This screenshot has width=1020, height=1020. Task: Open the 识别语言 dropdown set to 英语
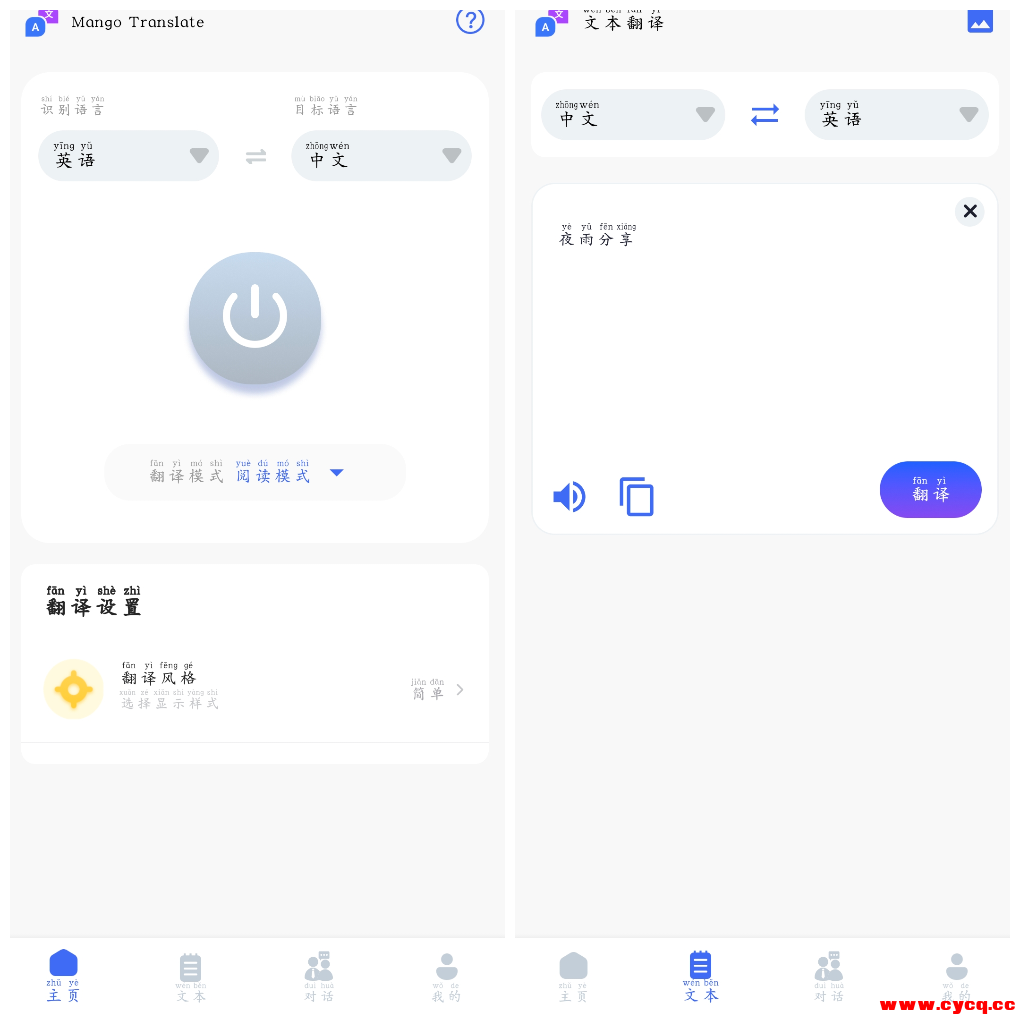(129, 156)
